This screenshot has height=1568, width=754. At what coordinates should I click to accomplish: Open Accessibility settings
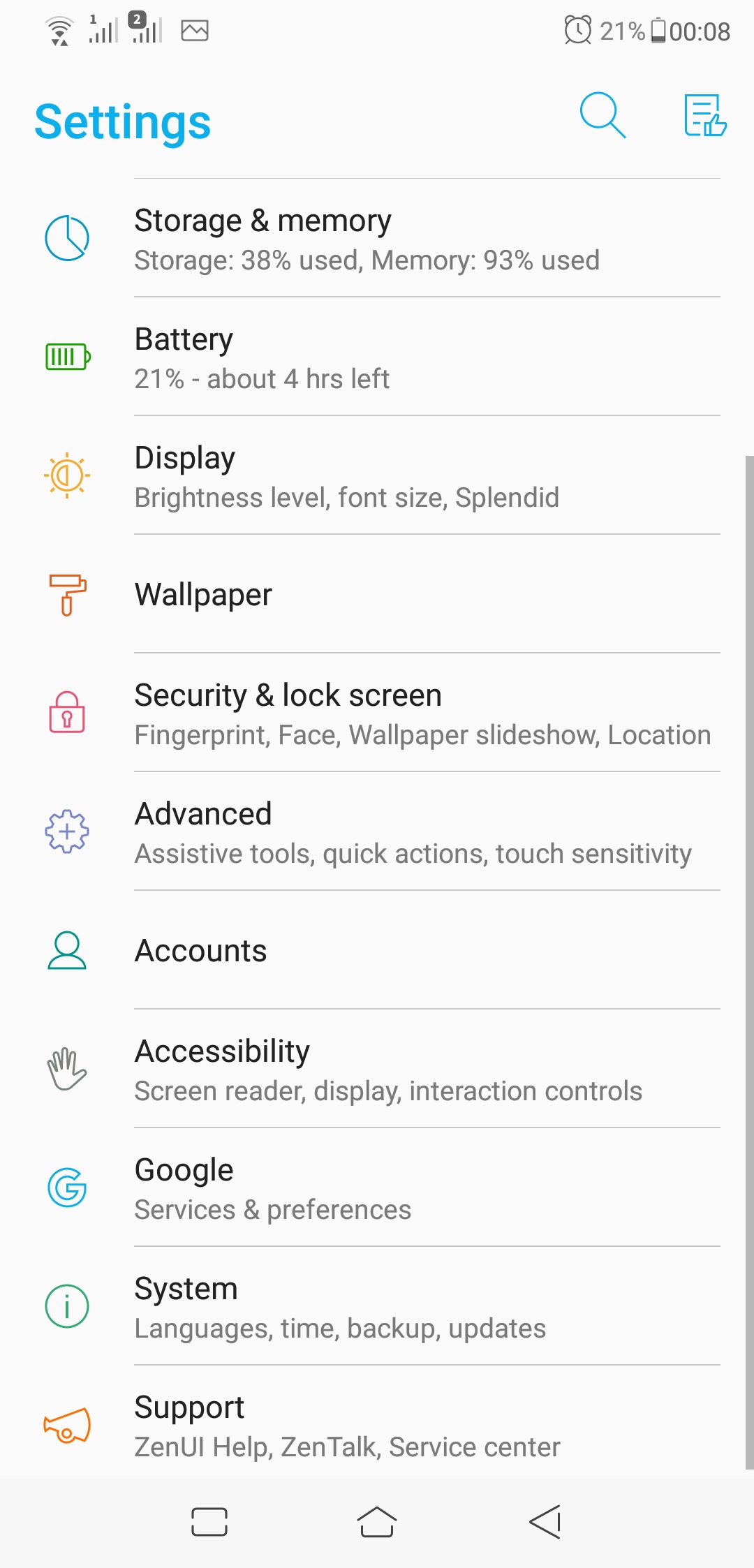pos(377,1069)
